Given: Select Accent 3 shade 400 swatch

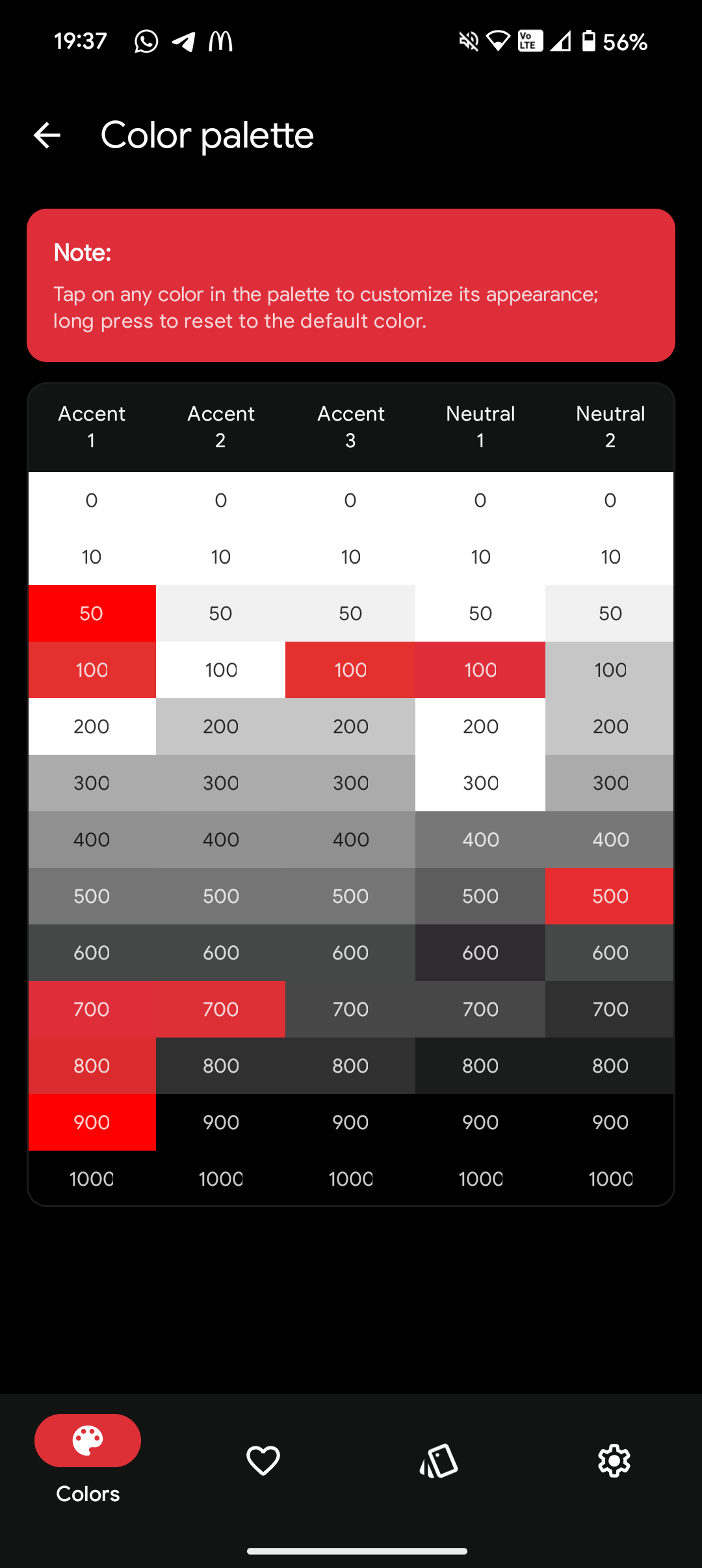Looking at the screenshot, I should tap(350, 839).
